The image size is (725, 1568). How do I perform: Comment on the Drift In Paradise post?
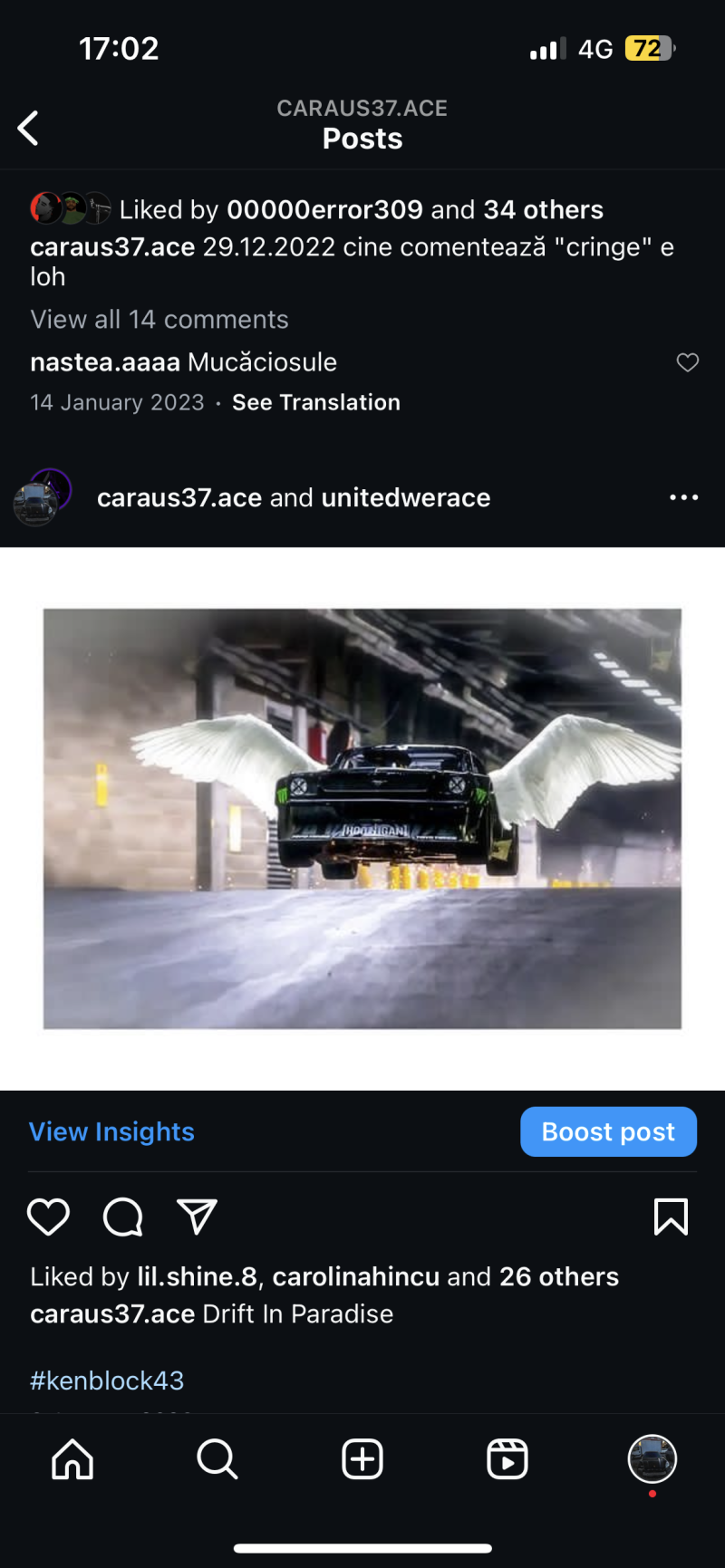coord(123,1217)
